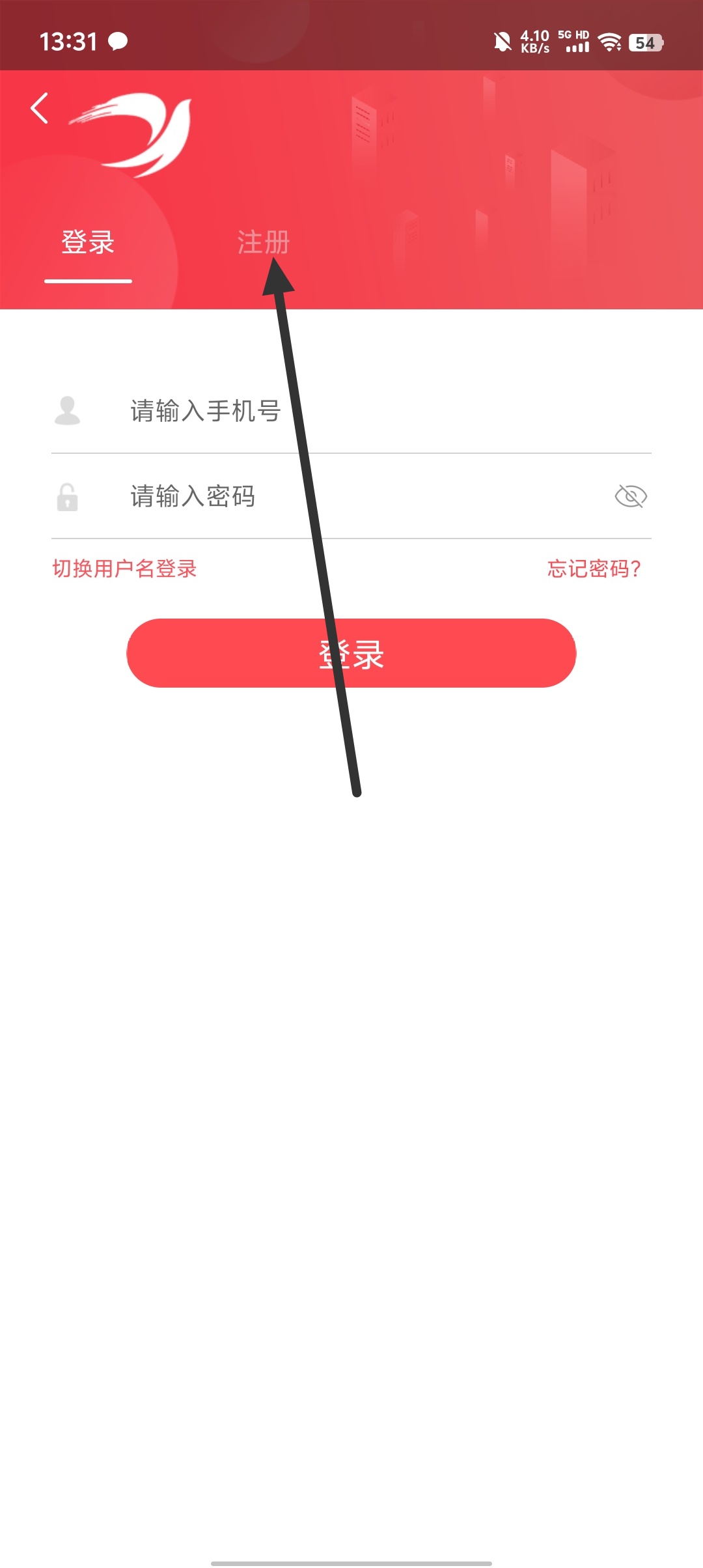This screenshot has height=1568, width=703.
Task: Tap 切换用户名登录 link
Action: point(124,568)
